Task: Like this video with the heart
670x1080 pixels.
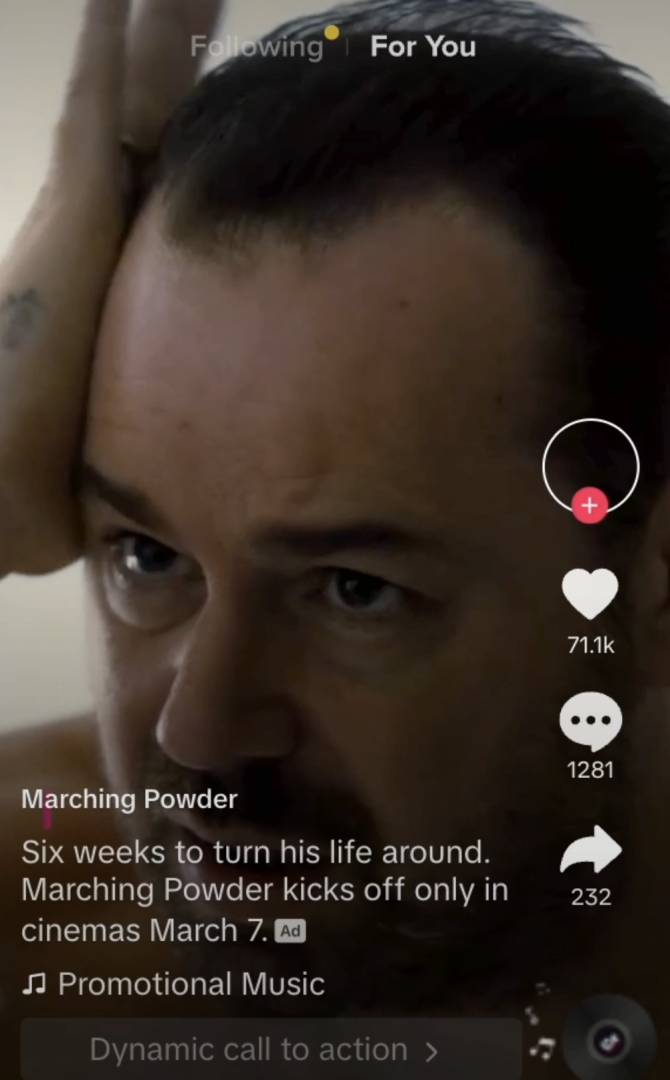Action: coord(590,595)
